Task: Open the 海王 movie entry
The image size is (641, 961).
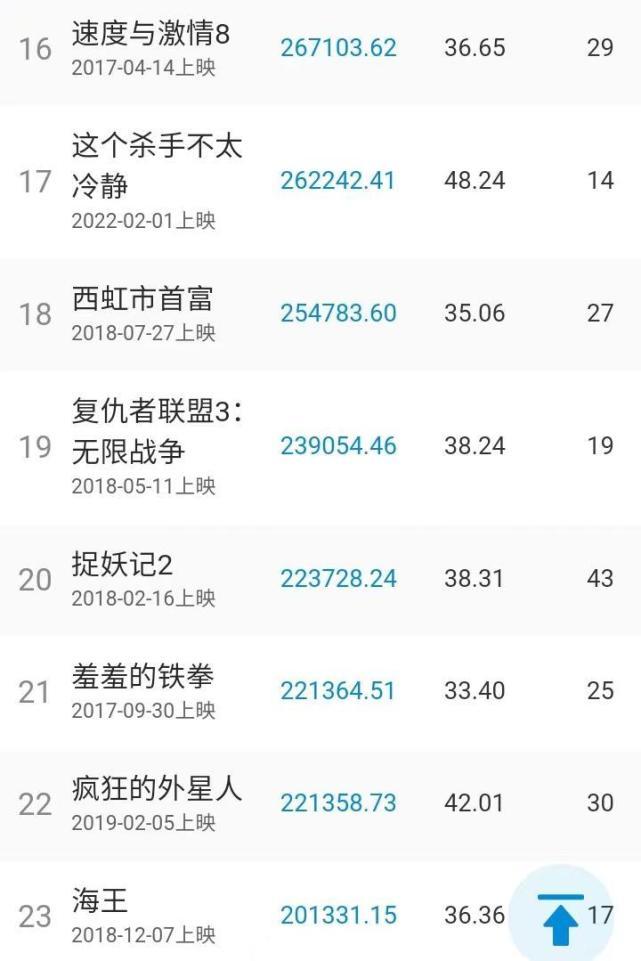Action: coord(100,901)
